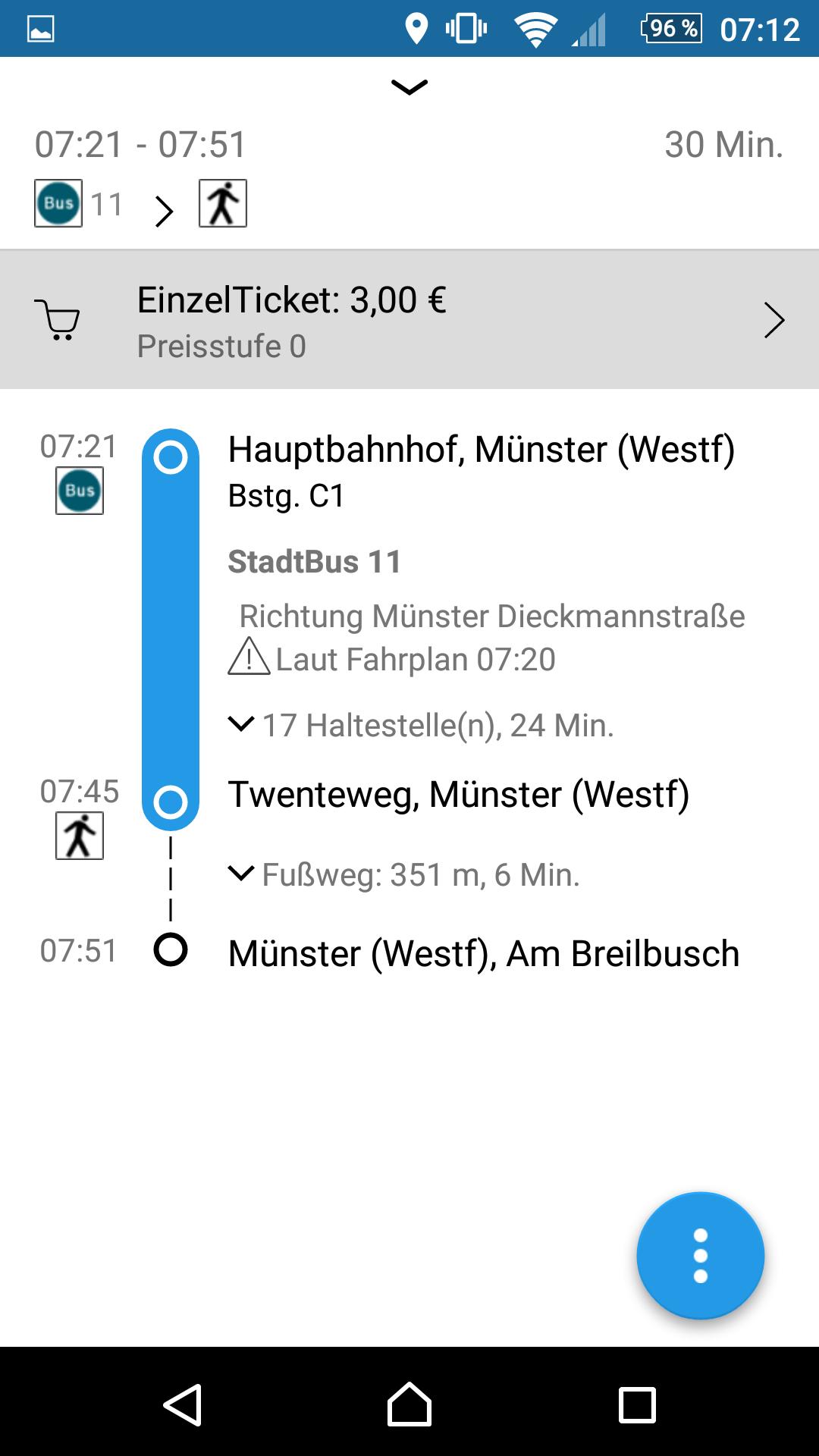This screenshot has width=819, height=1456.
Task: Tap the walking icon beside 07:45
Action: pos(78,834)
